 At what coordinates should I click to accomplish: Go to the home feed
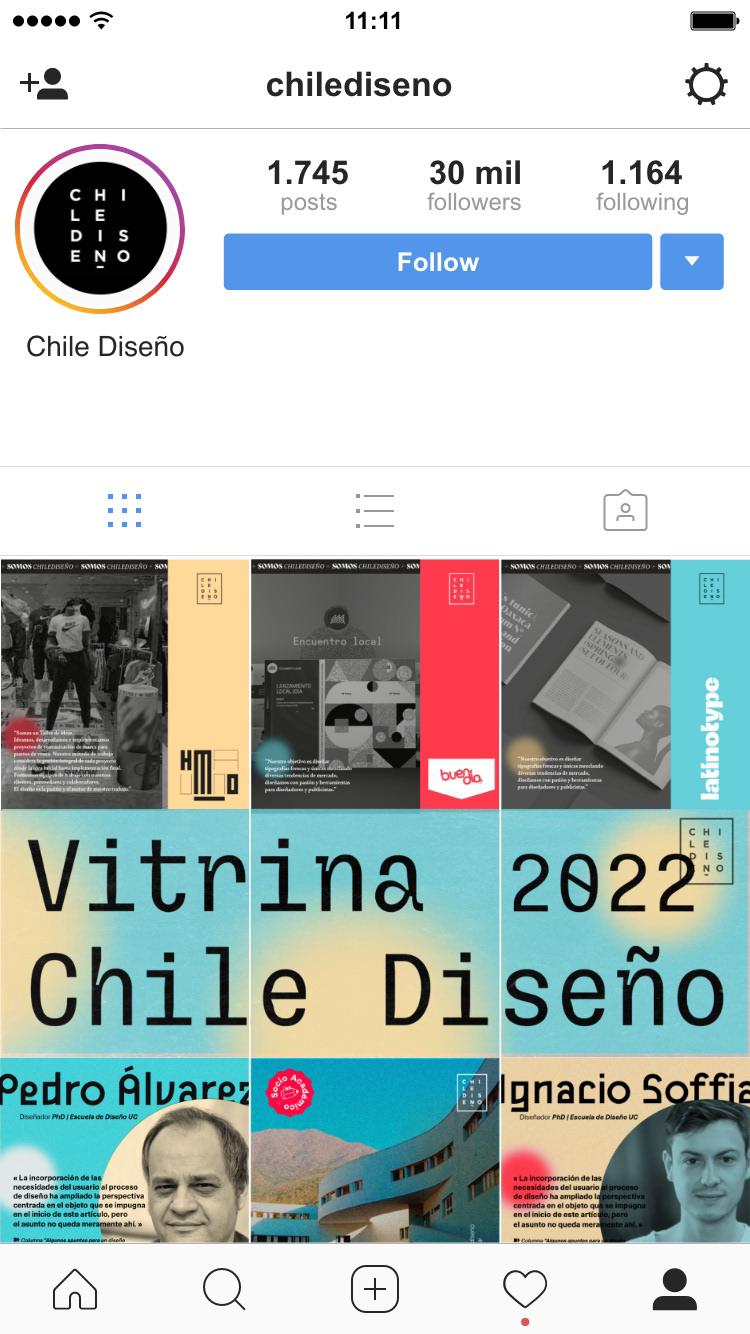click(75, 1289)
